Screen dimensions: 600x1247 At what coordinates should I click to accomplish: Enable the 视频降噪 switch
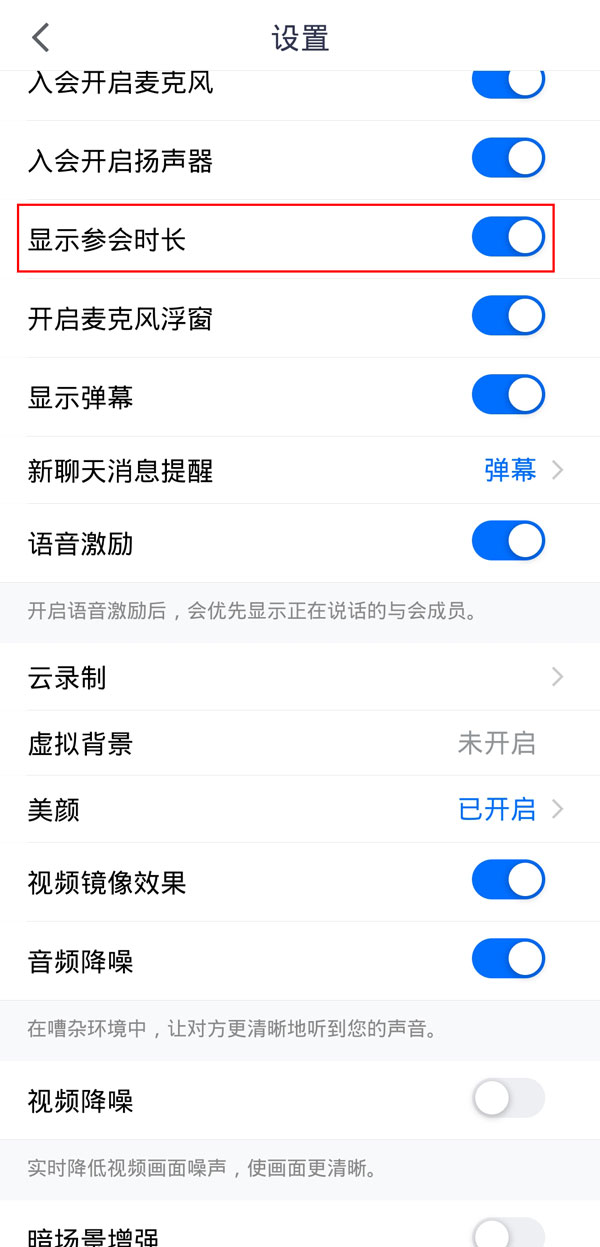tap(508, 1099)
